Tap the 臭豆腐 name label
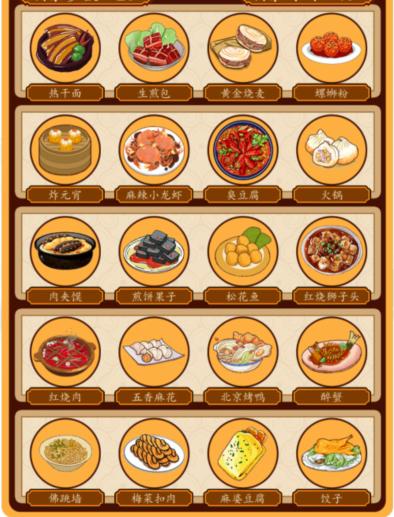 click(x=243, y=195)
